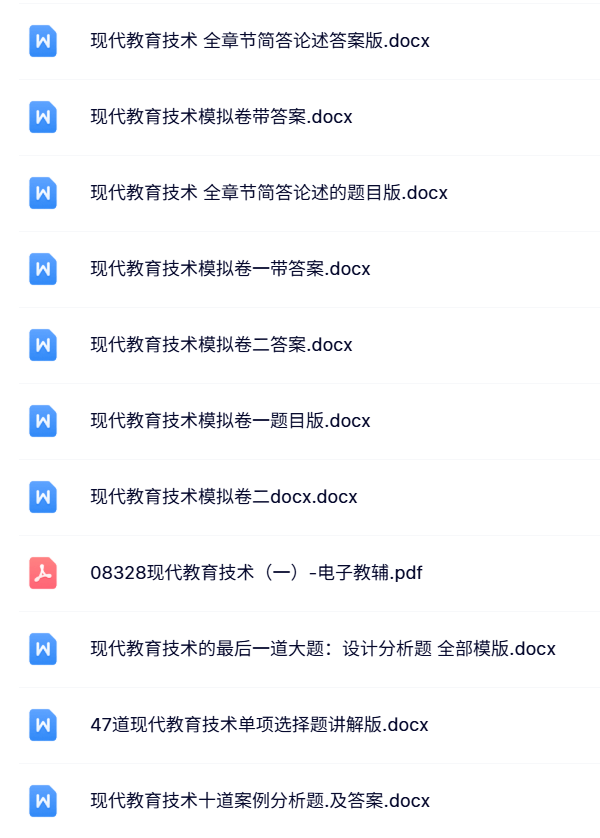Open 现代教育技术 全章节简答论述答案版.docx
Image resolution: width=600 pixels, height=838 pixels.
260,41
